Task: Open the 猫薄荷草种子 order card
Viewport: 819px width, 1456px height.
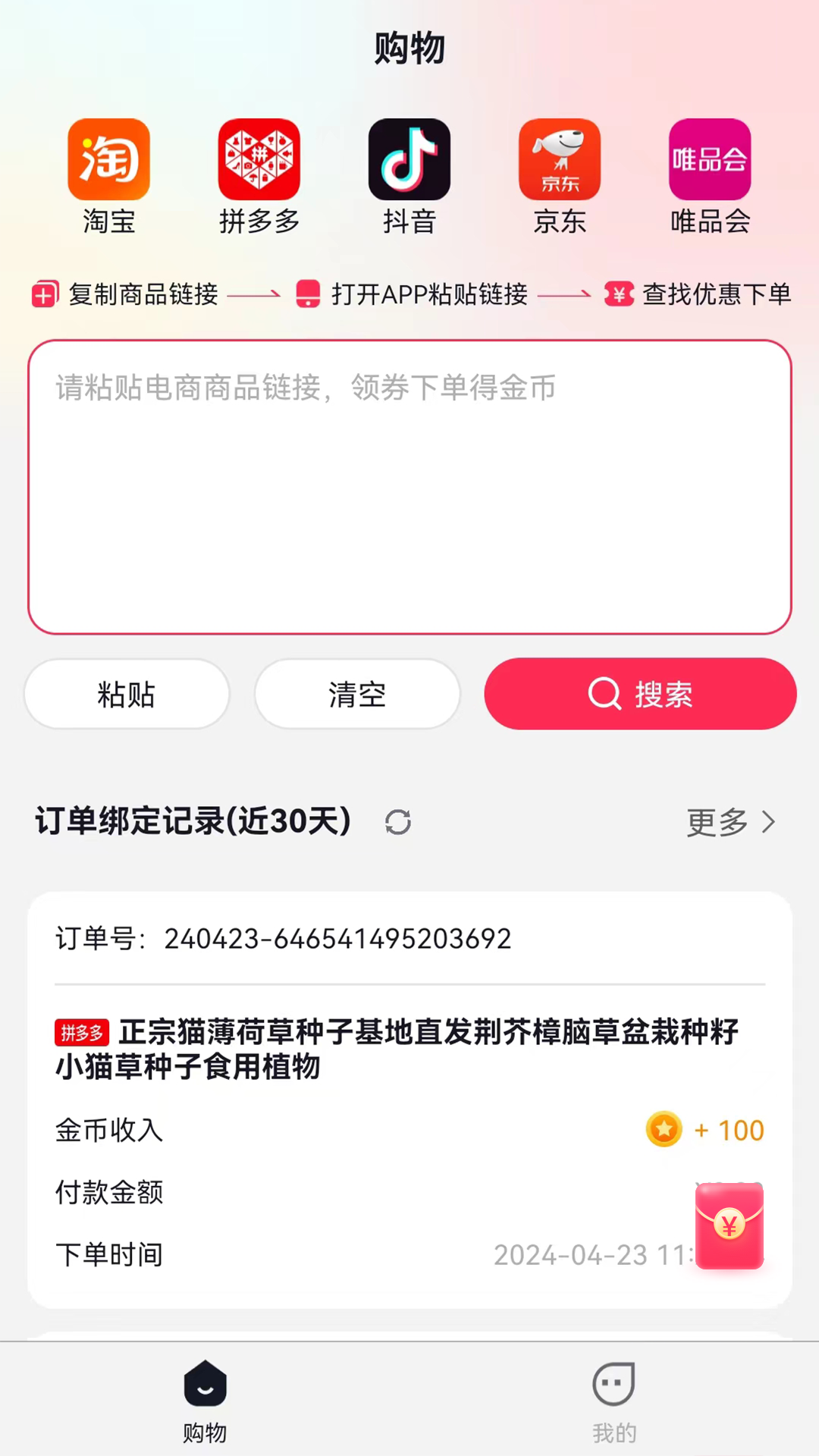Action: [396, 1048]
